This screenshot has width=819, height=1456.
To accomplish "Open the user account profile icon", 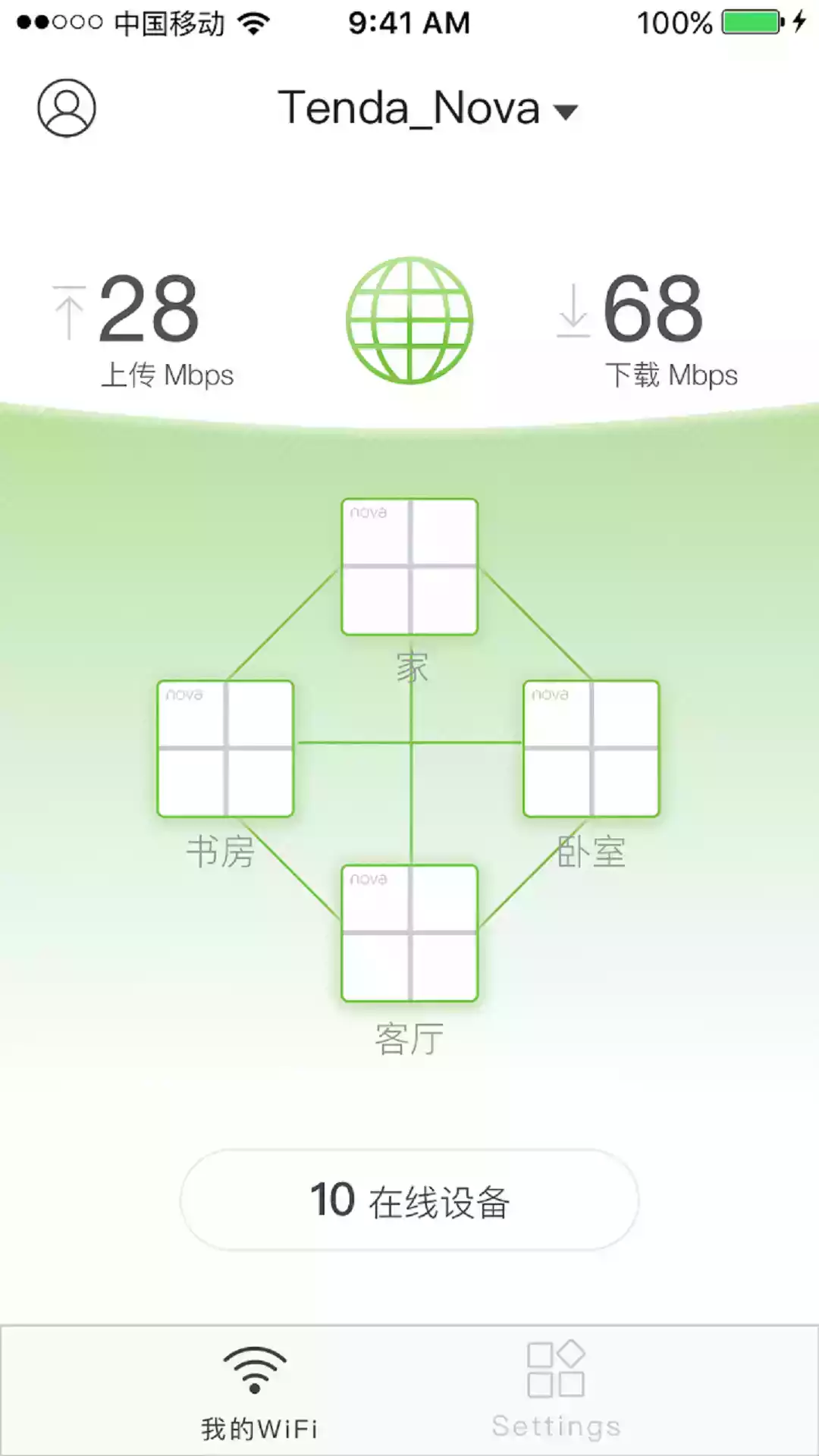I will coord(67,109).
